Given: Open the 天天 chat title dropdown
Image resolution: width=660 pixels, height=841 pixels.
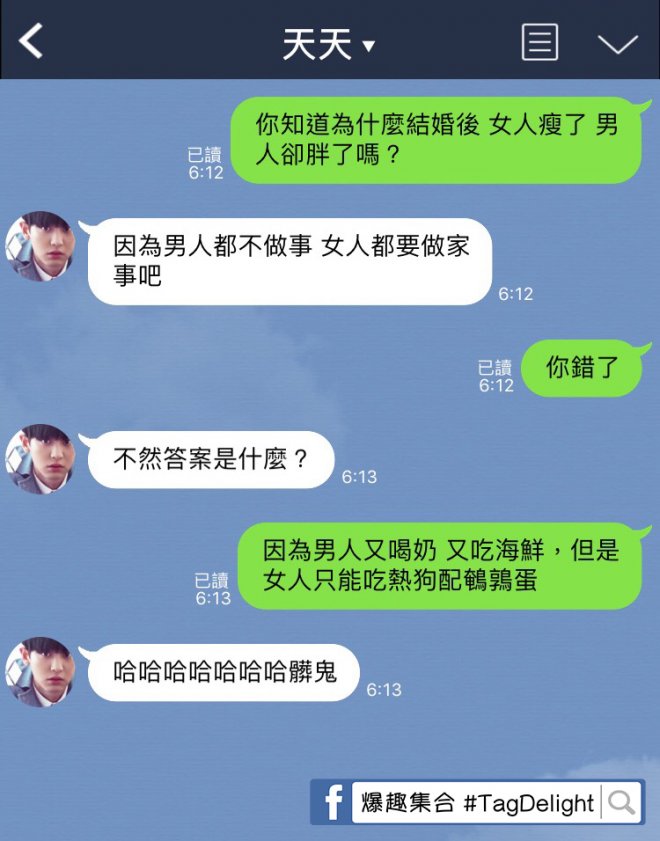Looking at the screenshot, I should (328, 45).
